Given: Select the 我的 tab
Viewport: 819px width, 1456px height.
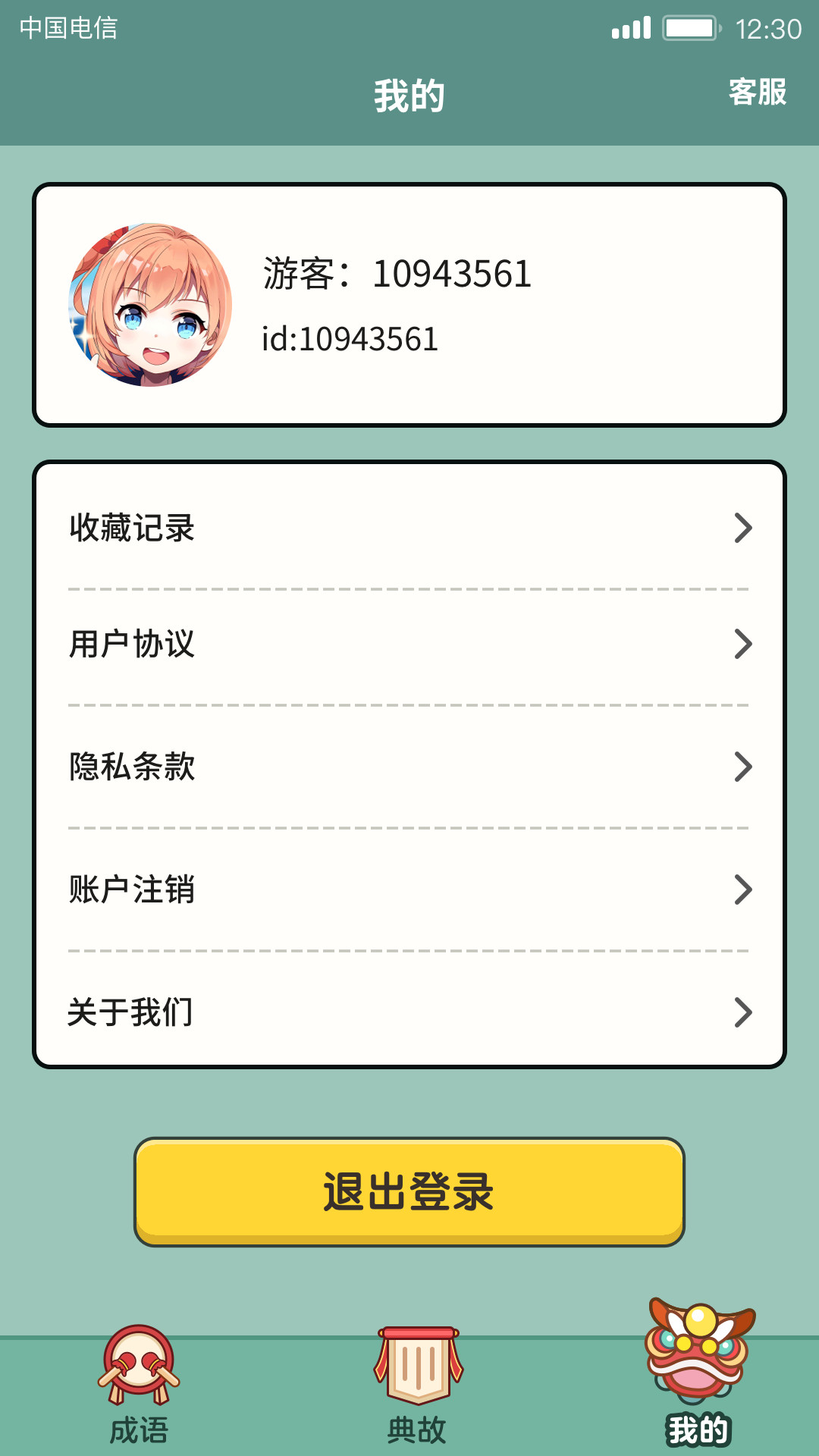Looking at the screenshot, I should point(698,1377).
